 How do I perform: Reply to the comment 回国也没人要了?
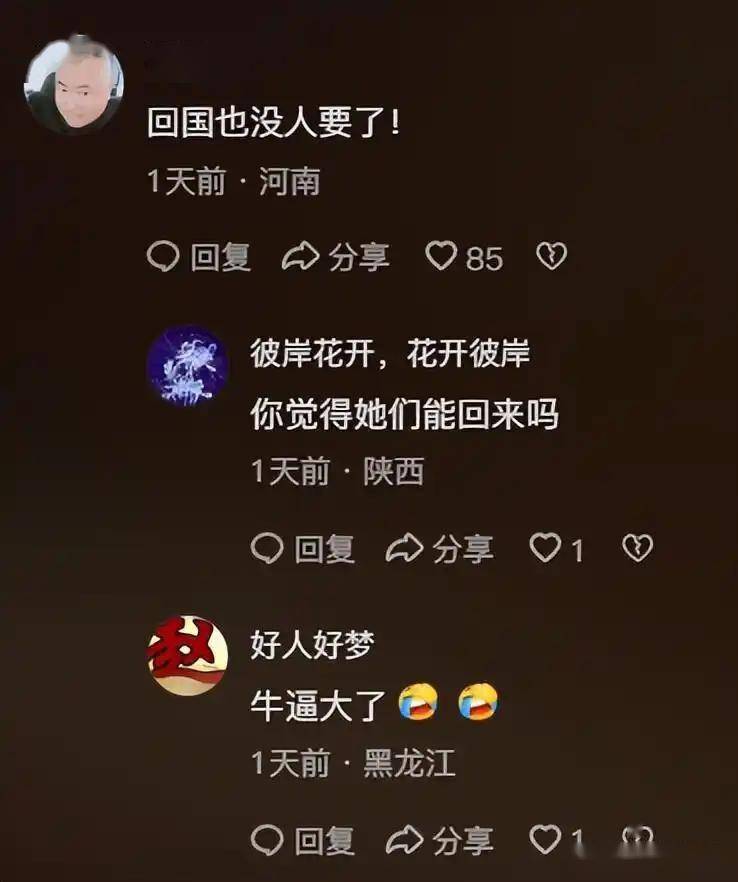[x=199, y=258]
